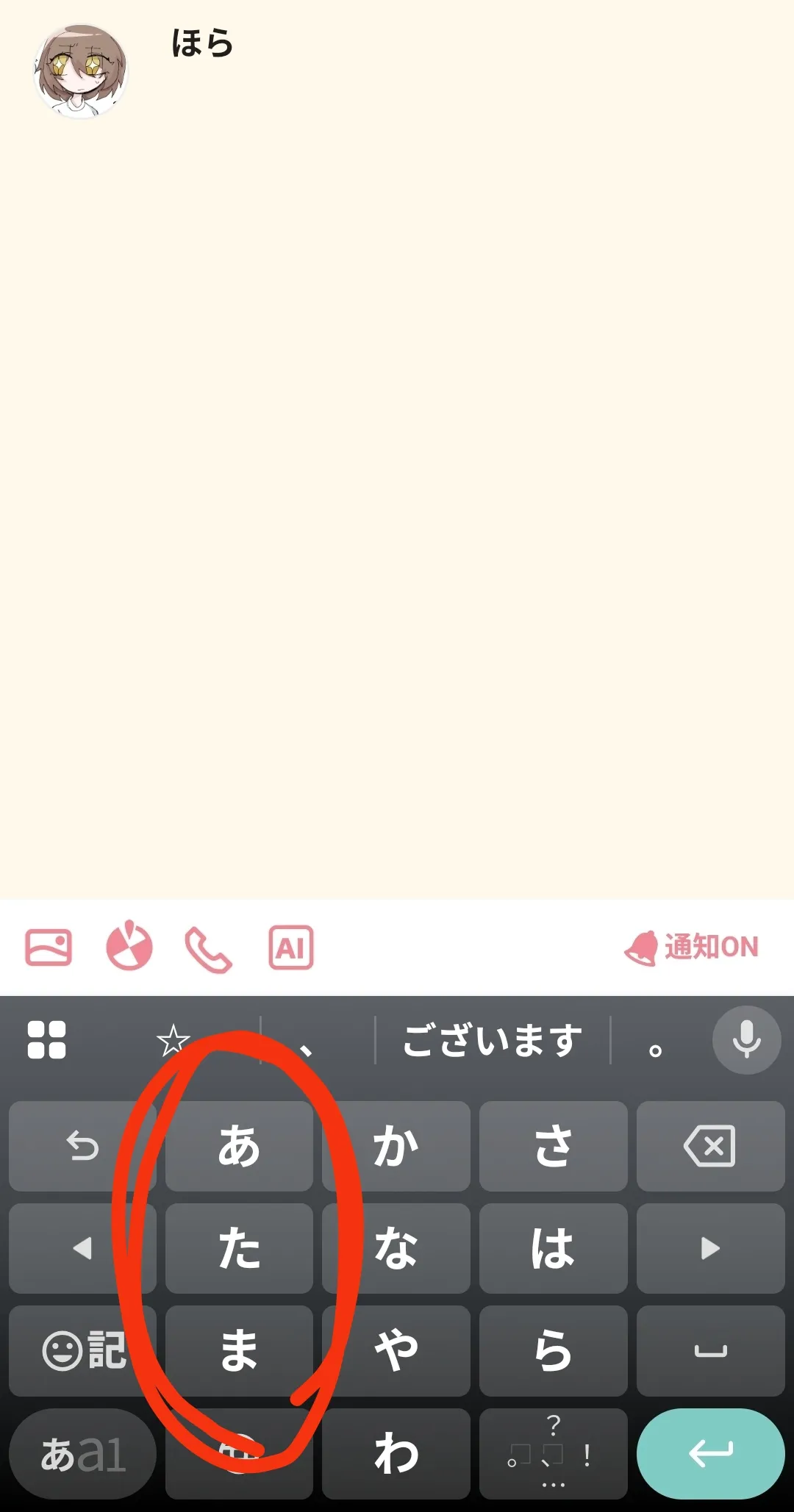The width and height of the screenshot is (794, 1512).
Task: Tap the backspace key
Action: click(710, 1146)
